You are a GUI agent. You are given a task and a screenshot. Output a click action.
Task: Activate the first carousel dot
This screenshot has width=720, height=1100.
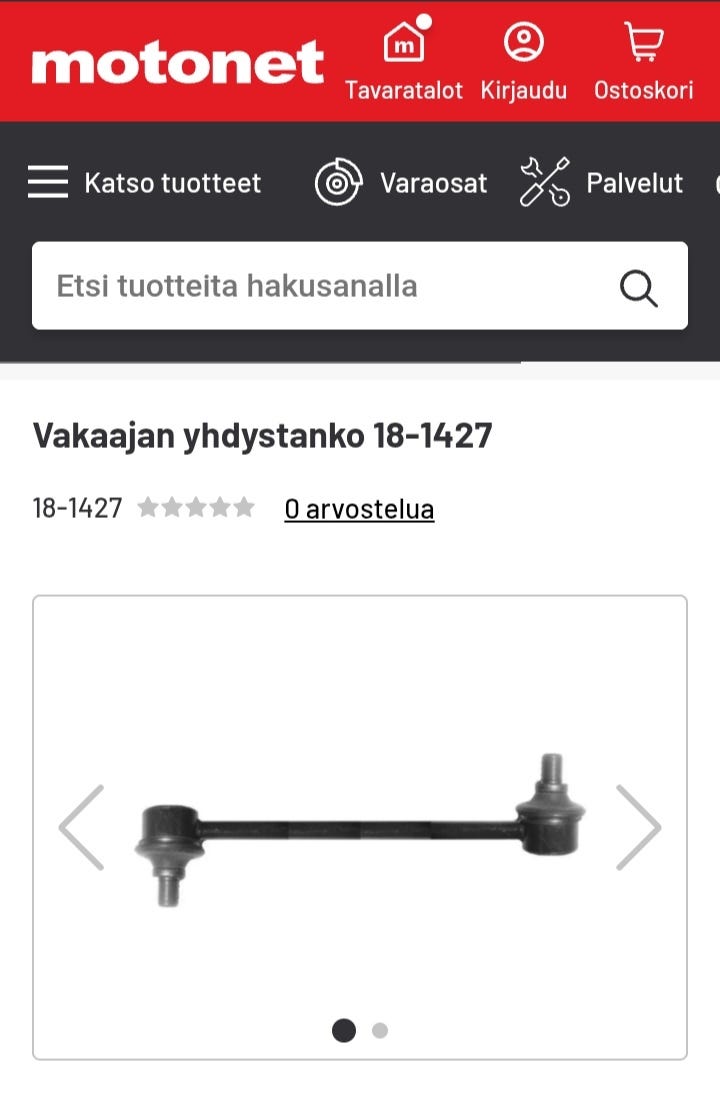[x=343, y=1029]
